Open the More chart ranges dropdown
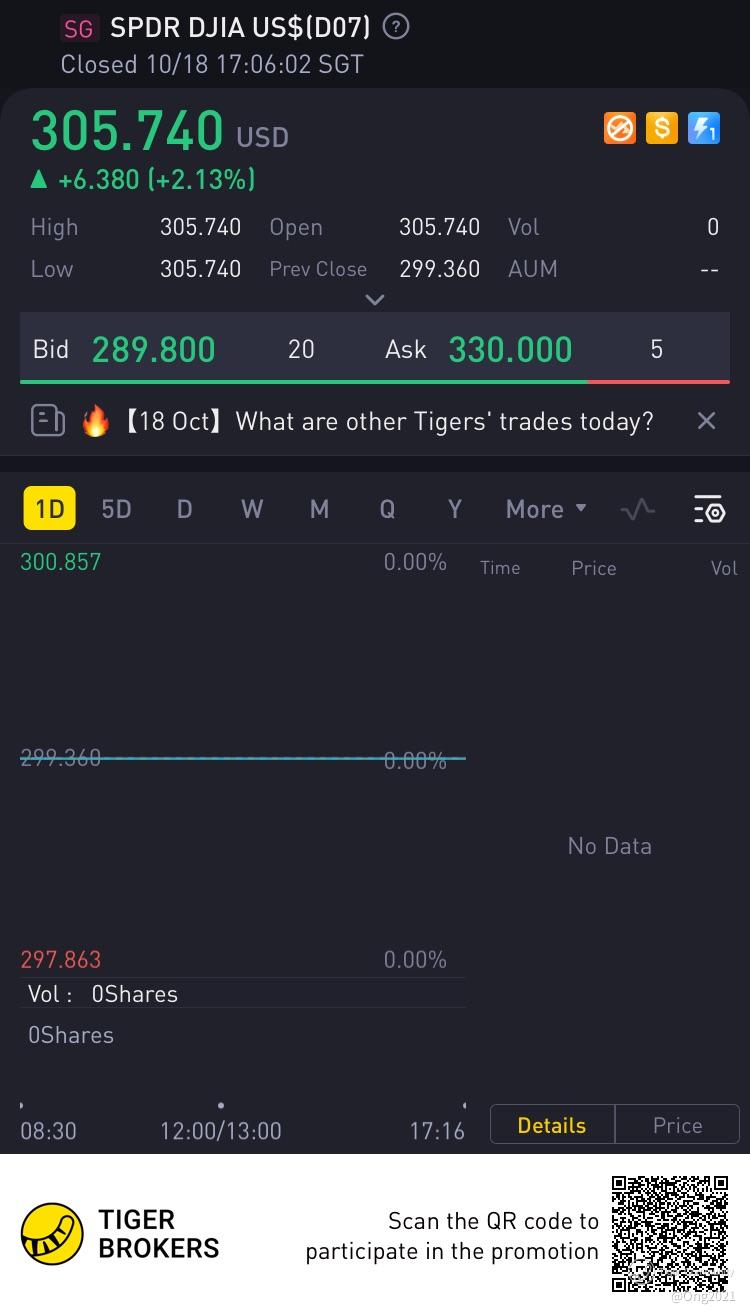The height and width of the screenshot is (1314, 750). click(546, 509)
